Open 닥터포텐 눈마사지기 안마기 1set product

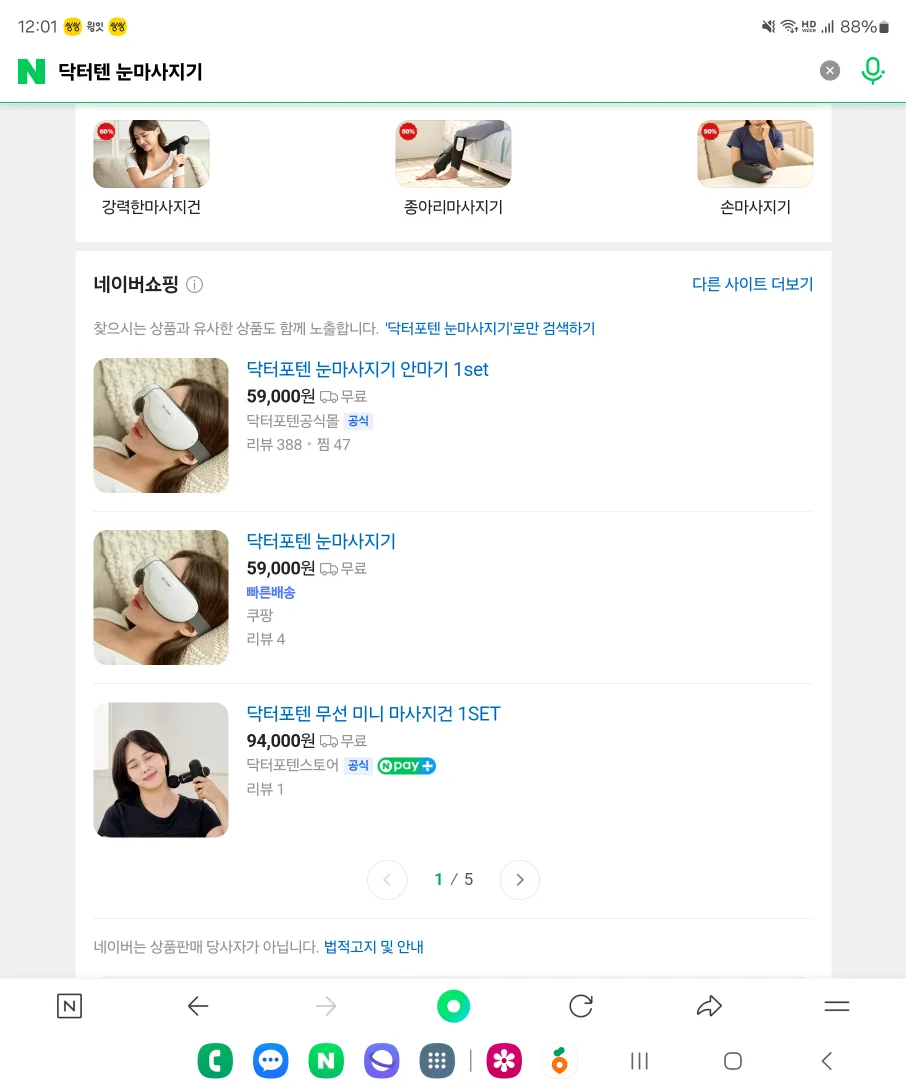[x=367, y=369]
